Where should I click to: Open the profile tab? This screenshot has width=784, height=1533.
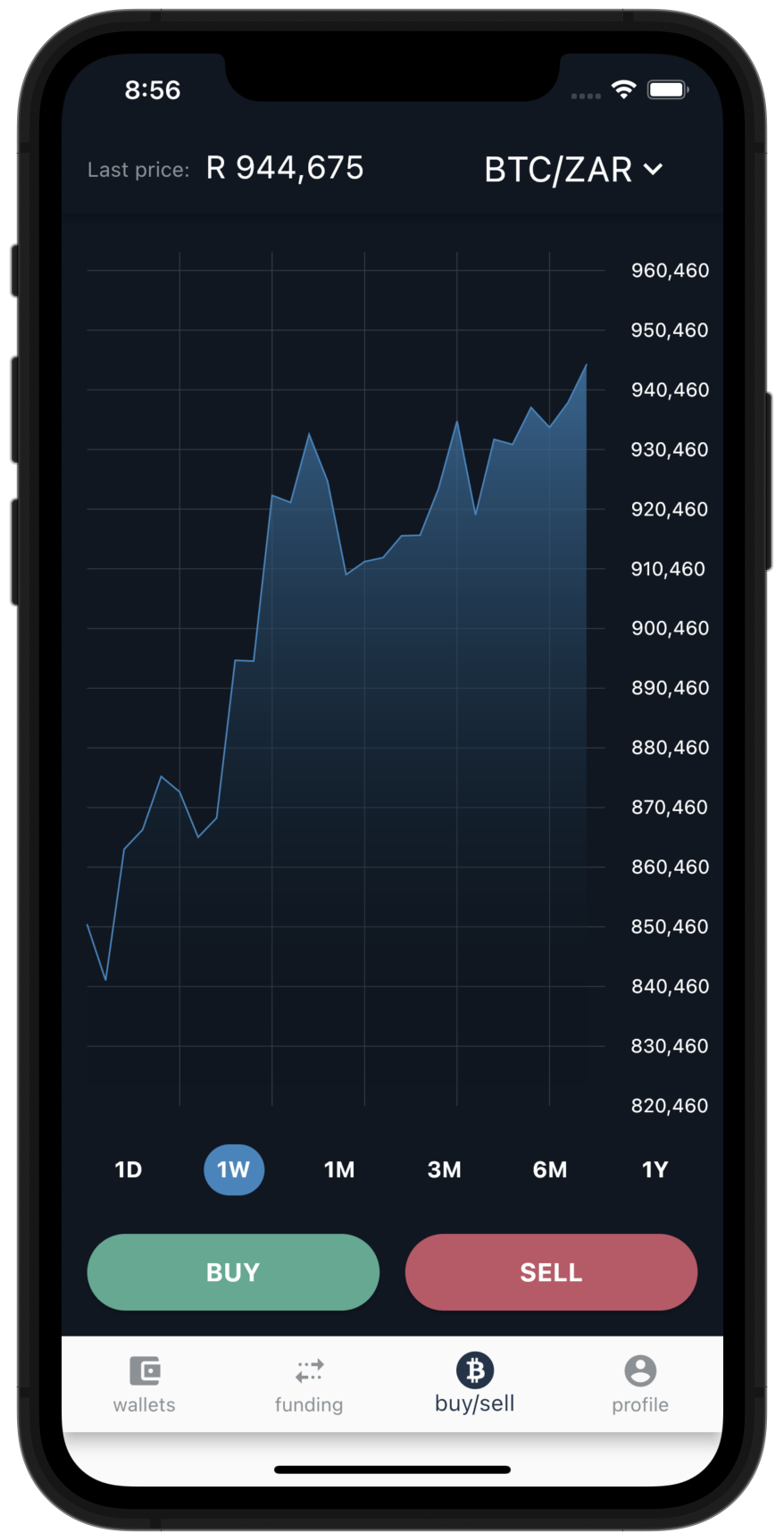[640, 1384]
